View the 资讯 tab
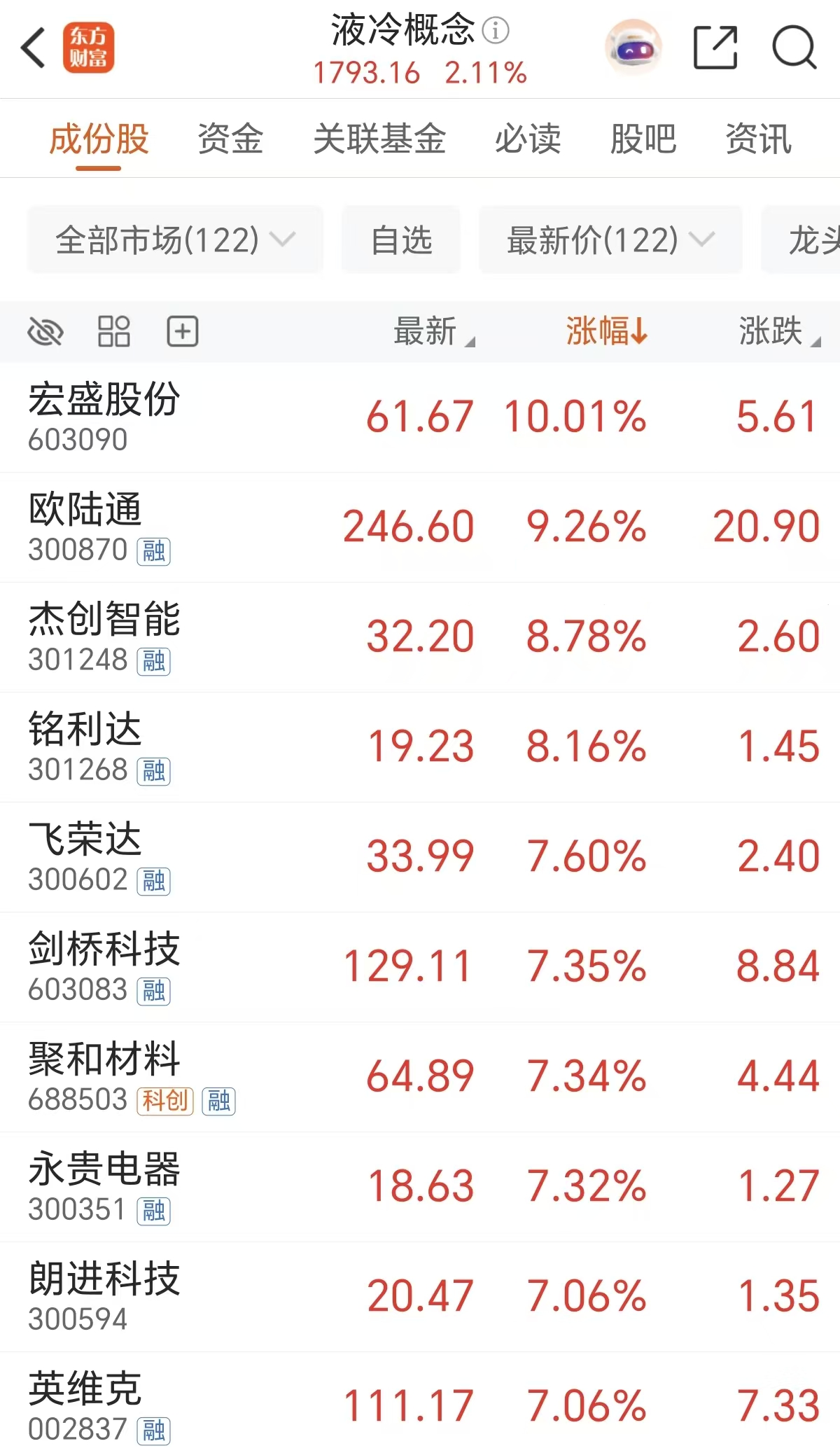The width and height of the screenshot is (840, 1453). [758, 138]
